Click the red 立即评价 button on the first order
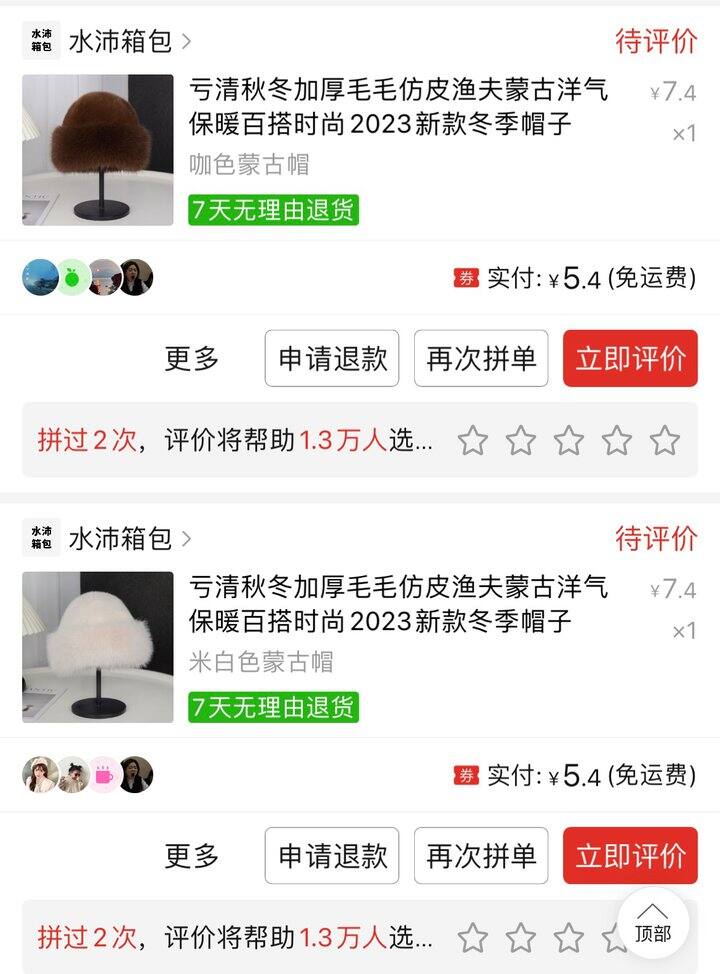 pos(630,359)
